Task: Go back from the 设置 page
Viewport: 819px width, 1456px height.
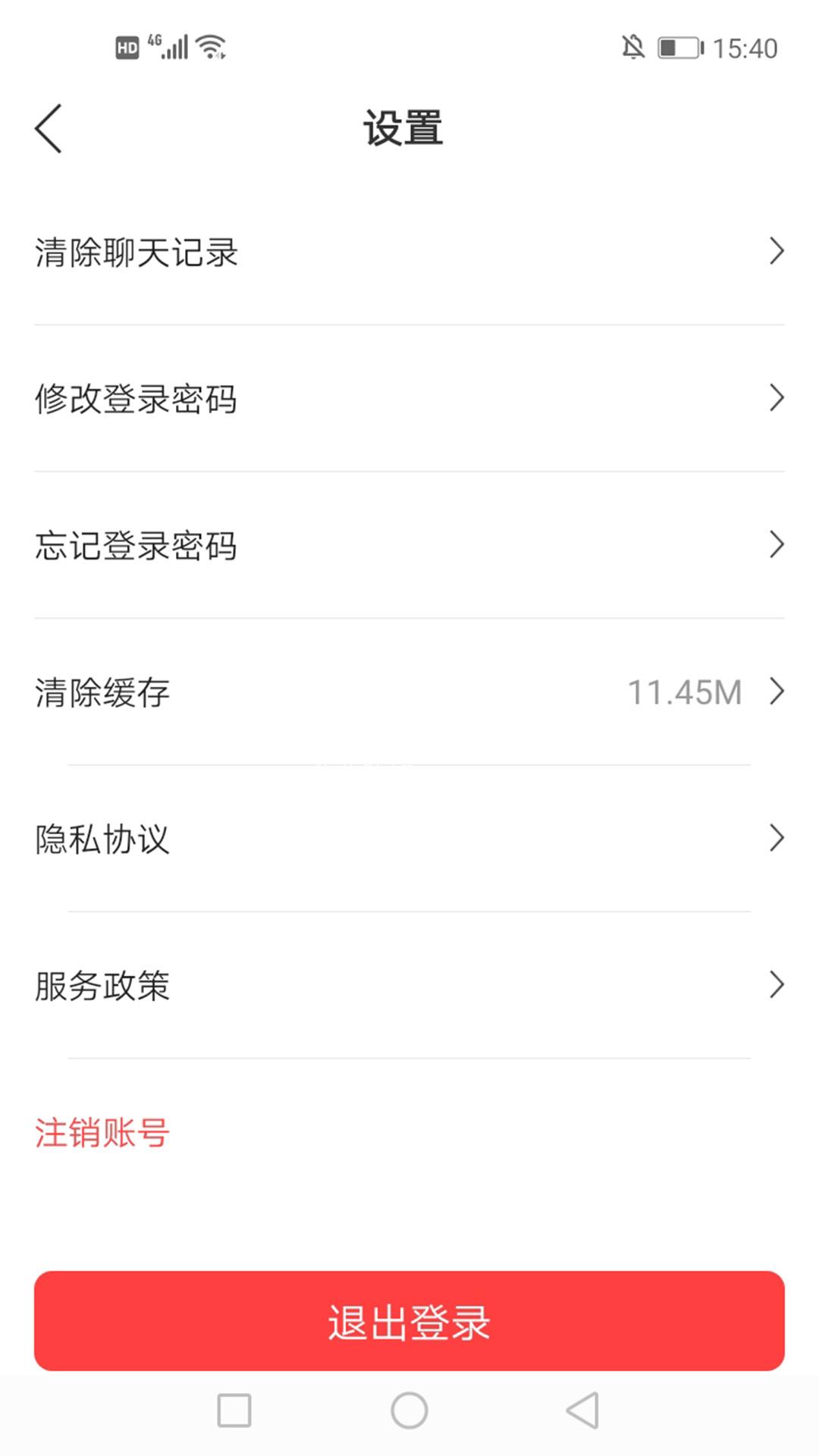Action: click(48, 129)
